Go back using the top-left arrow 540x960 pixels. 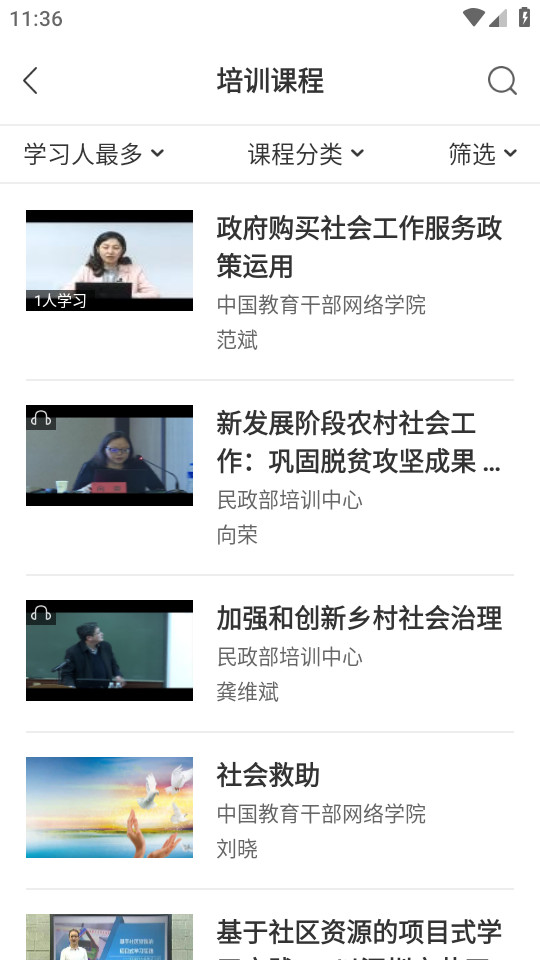click(31, 81)
